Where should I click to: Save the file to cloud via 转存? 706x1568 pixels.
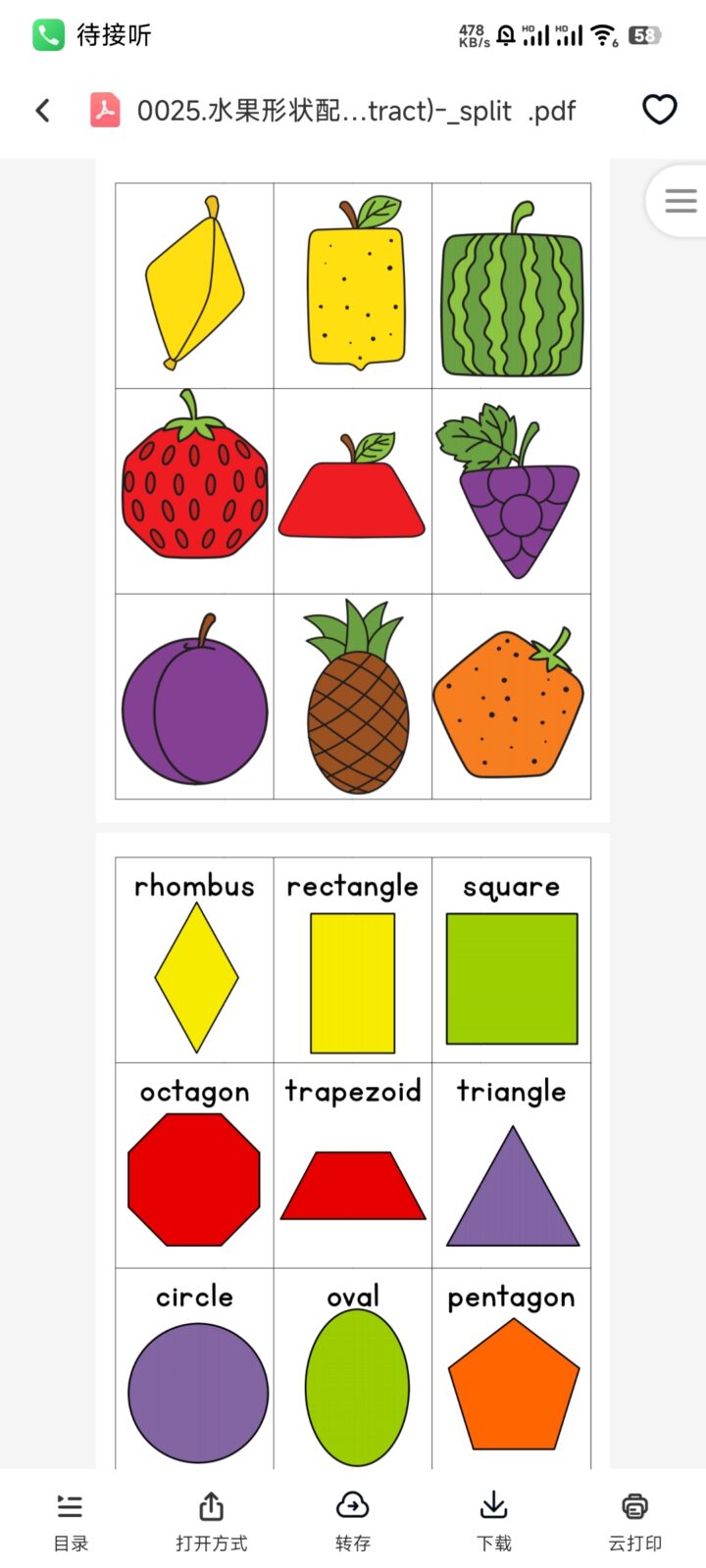tap(352, 1520)
